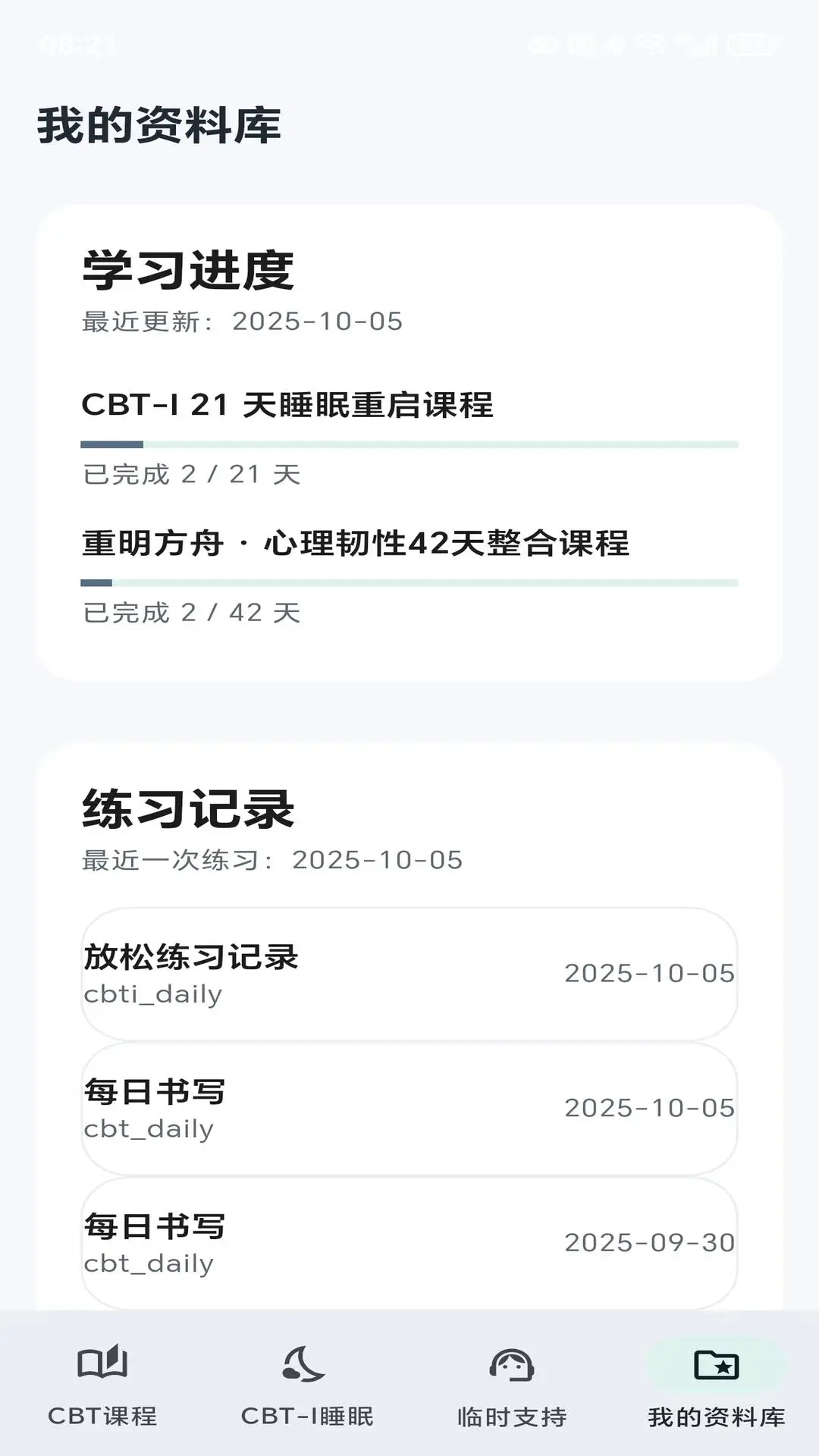This screenshot has width=819, height=1456.
Task: View 每日书写 record dated 2025-09-30
Action: [409, 1243]
